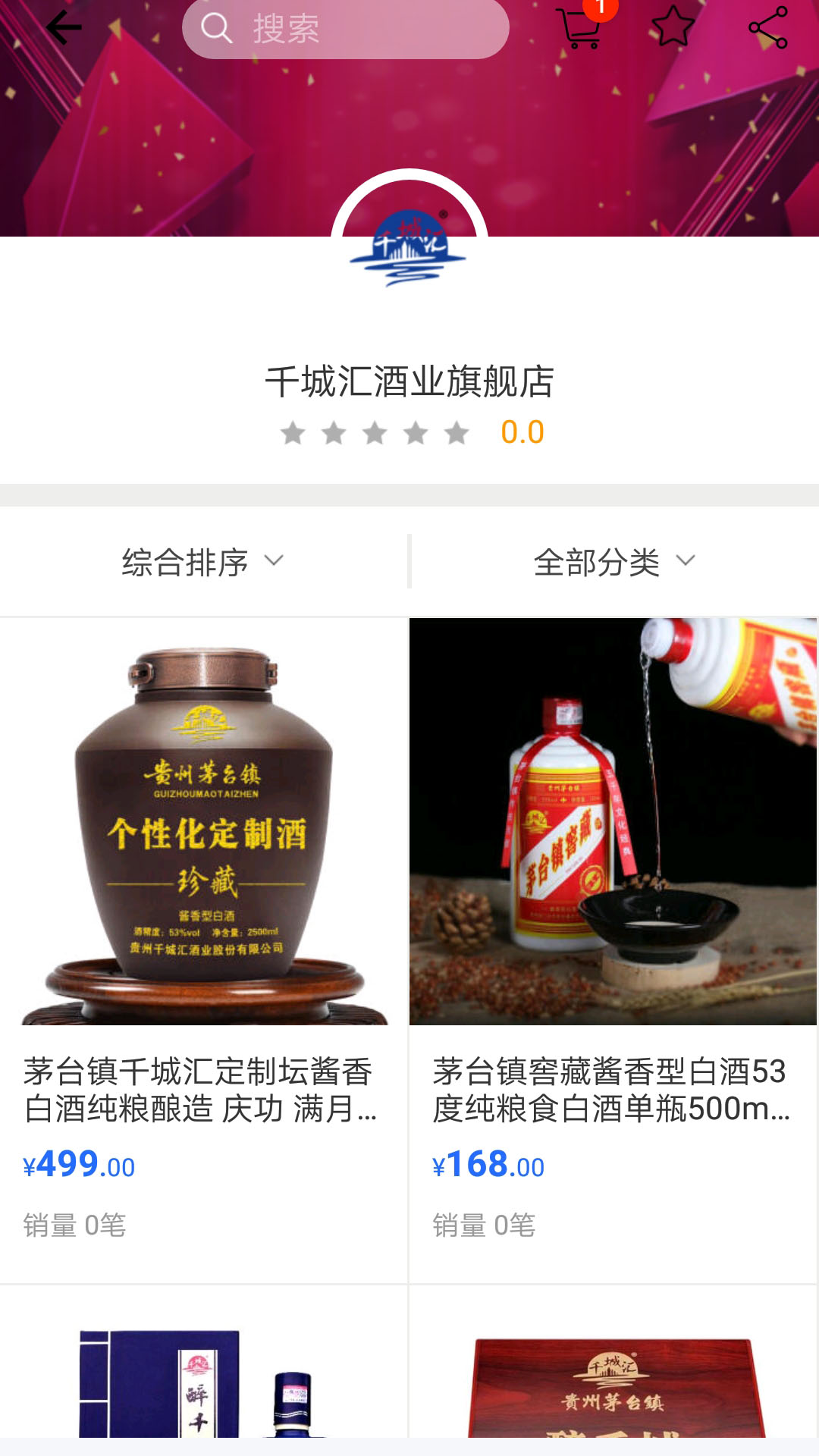Image resolution: width=819 pixels, height=1456 pixels.
Task: Open the ¥168 茅台镇窖藏酱香型白酒 product
Action: [x=613, y=951]
